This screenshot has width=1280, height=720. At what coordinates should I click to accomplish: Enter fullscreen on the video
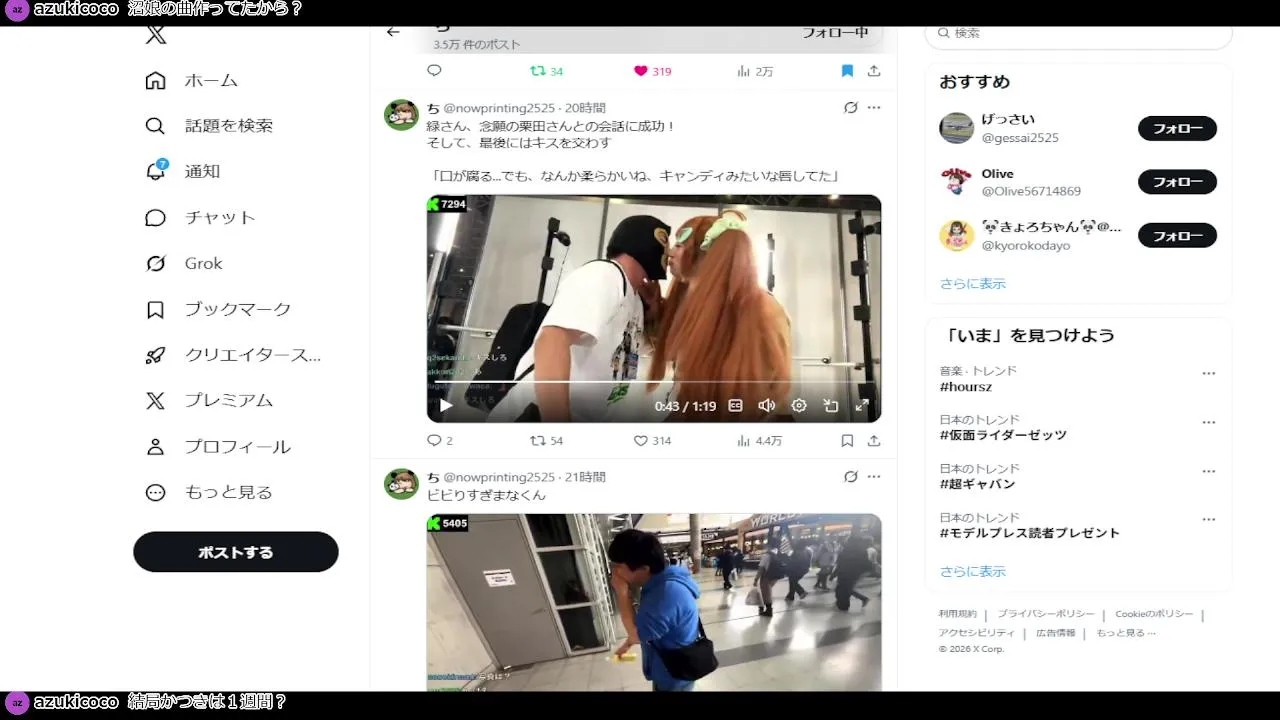tap(861, 405)
